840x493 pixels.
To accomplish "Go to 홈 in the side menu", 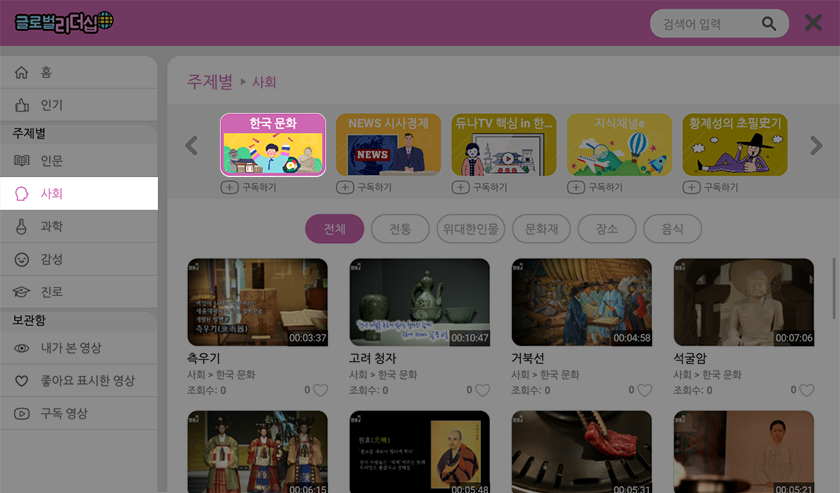I will coord(45,73).
